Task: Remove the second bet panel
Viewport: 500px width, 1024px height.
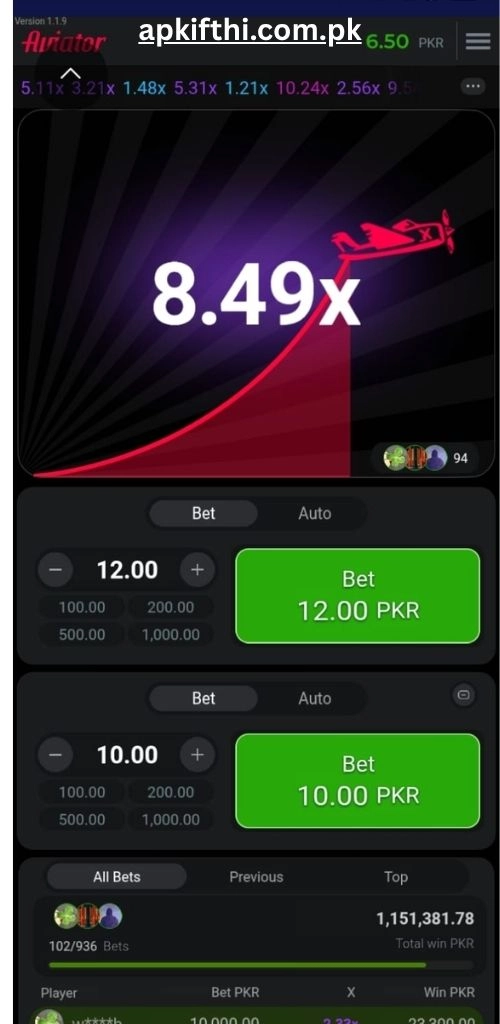Action: click(x=464, y=695)
